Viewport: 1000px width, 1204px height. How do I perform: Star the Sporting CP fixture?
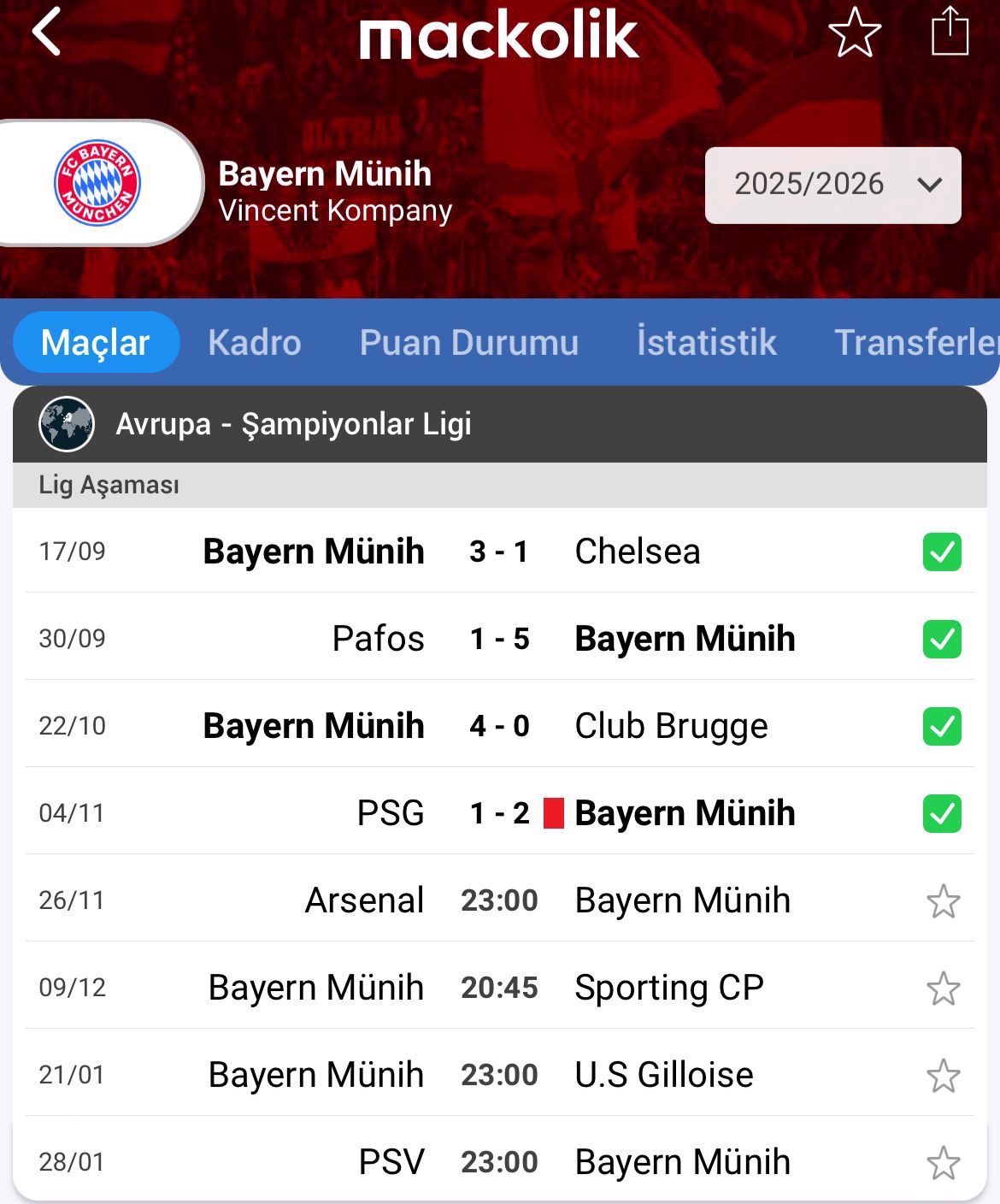pos(943,989)
